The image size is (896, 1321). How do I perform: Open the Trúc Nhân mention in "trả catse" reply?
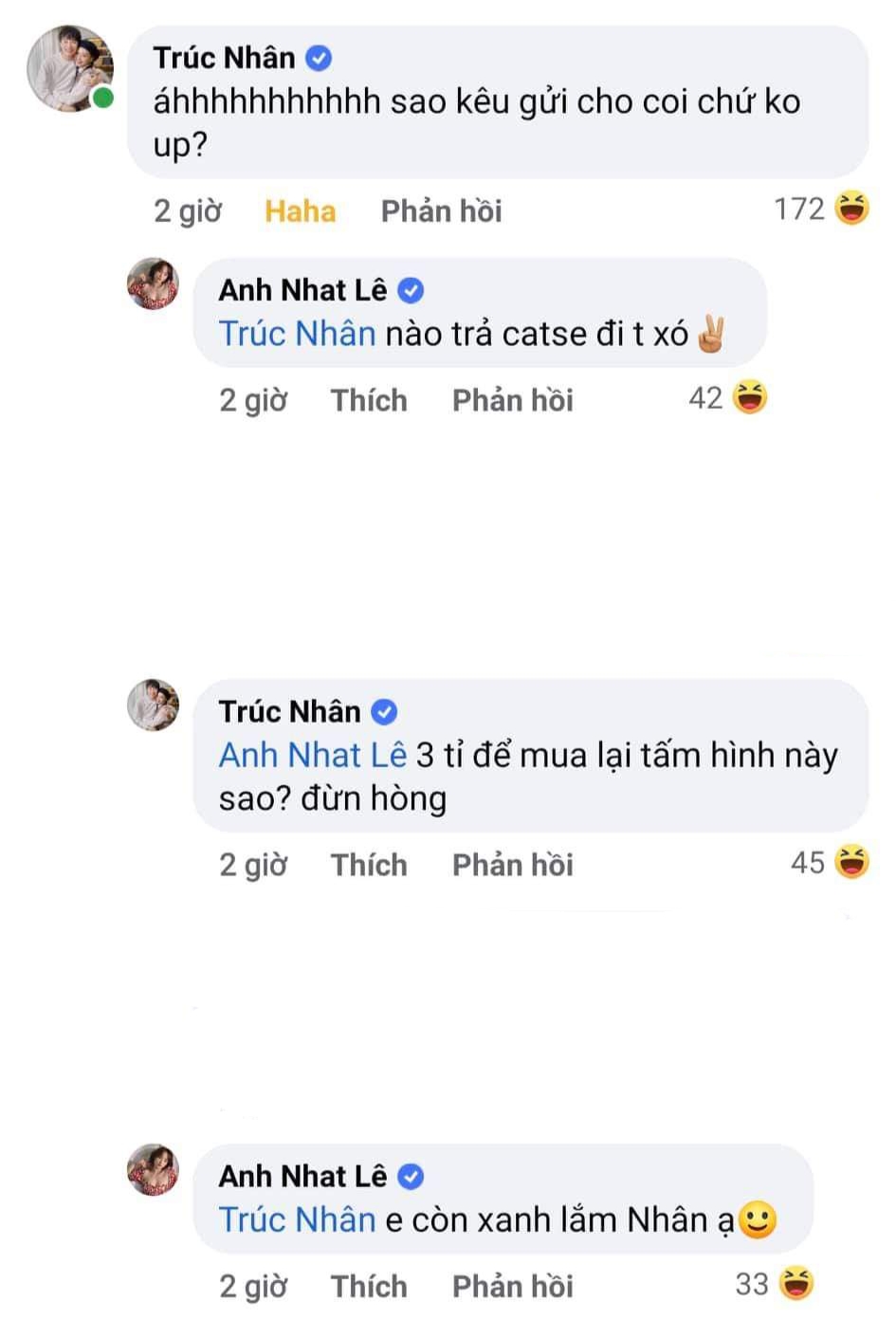coord(297,334)
